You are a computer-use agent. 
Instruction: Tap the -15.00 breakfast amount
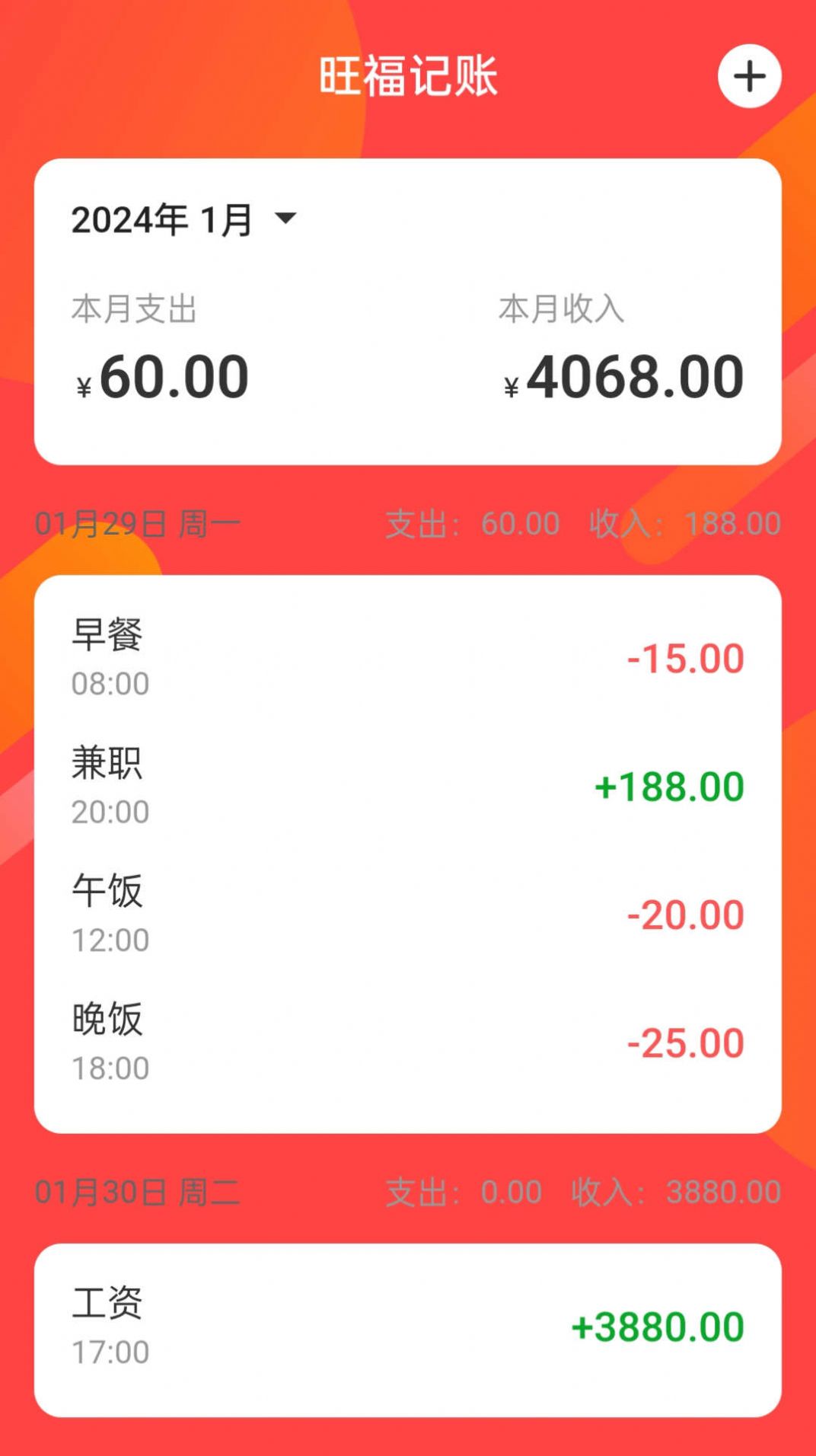coord(684,657)
